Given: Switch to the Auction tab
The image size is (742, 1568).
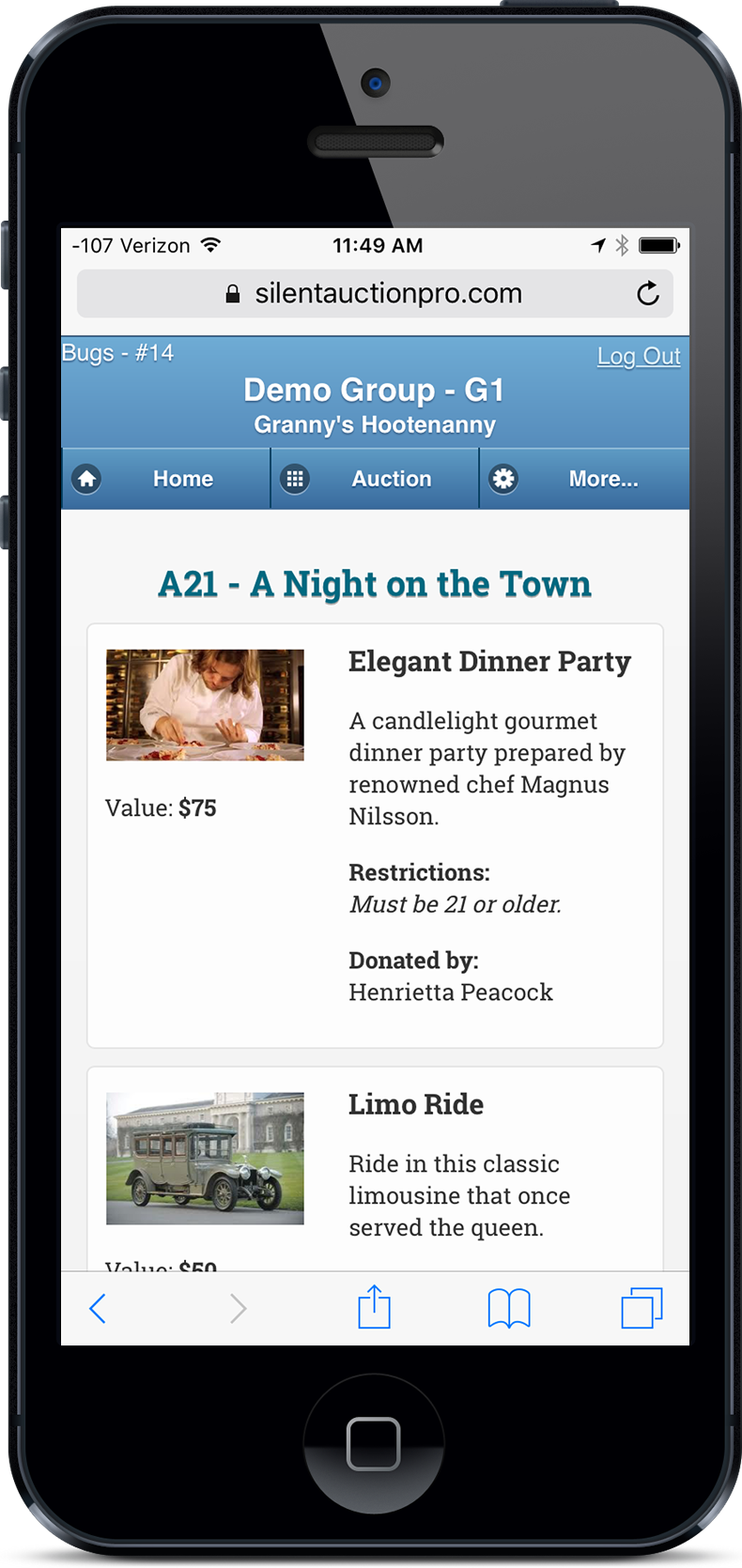Looking at the screenshot, I should pos(375,479).
